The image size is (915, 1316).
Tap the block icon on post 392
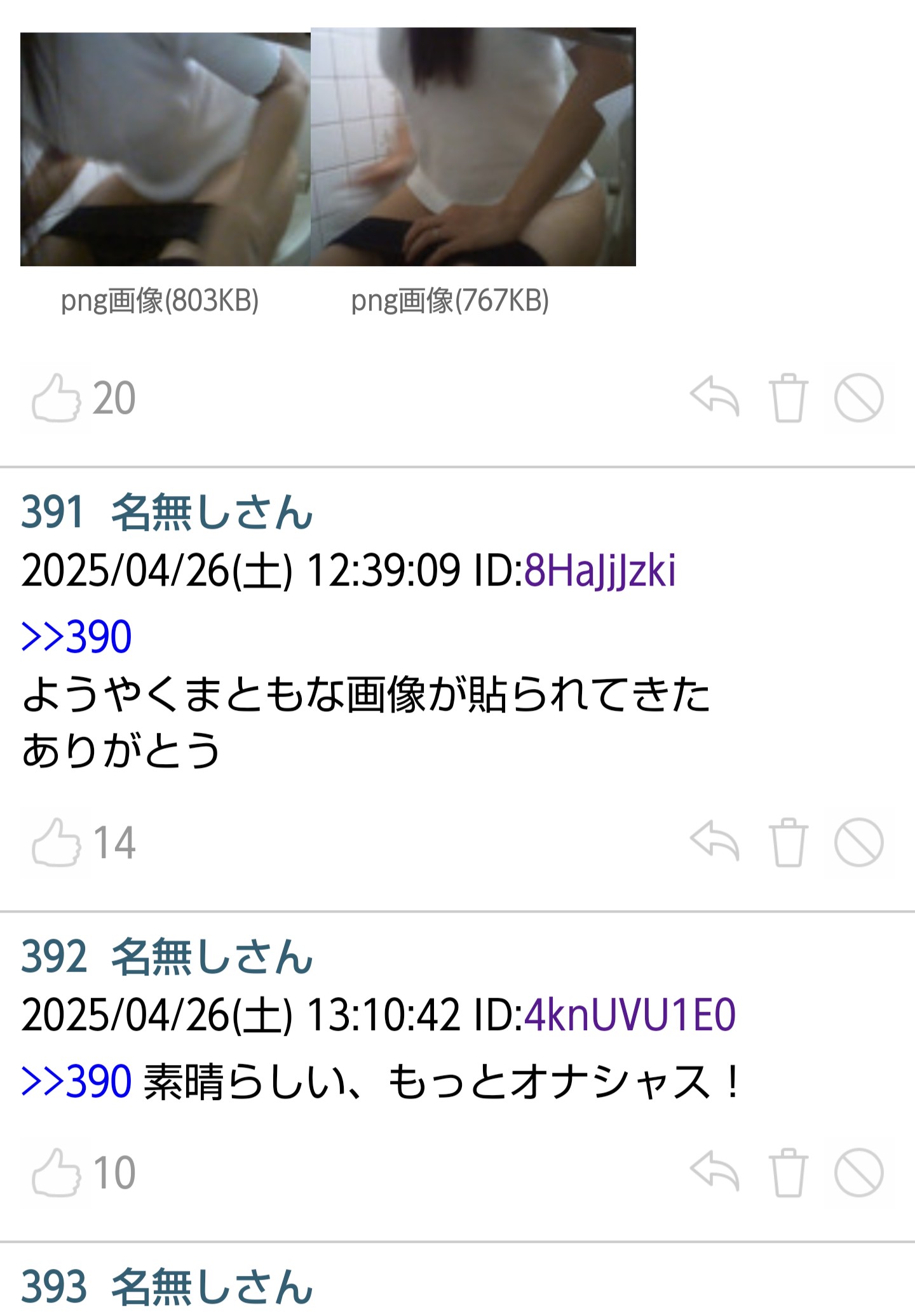click(858, 1172)
